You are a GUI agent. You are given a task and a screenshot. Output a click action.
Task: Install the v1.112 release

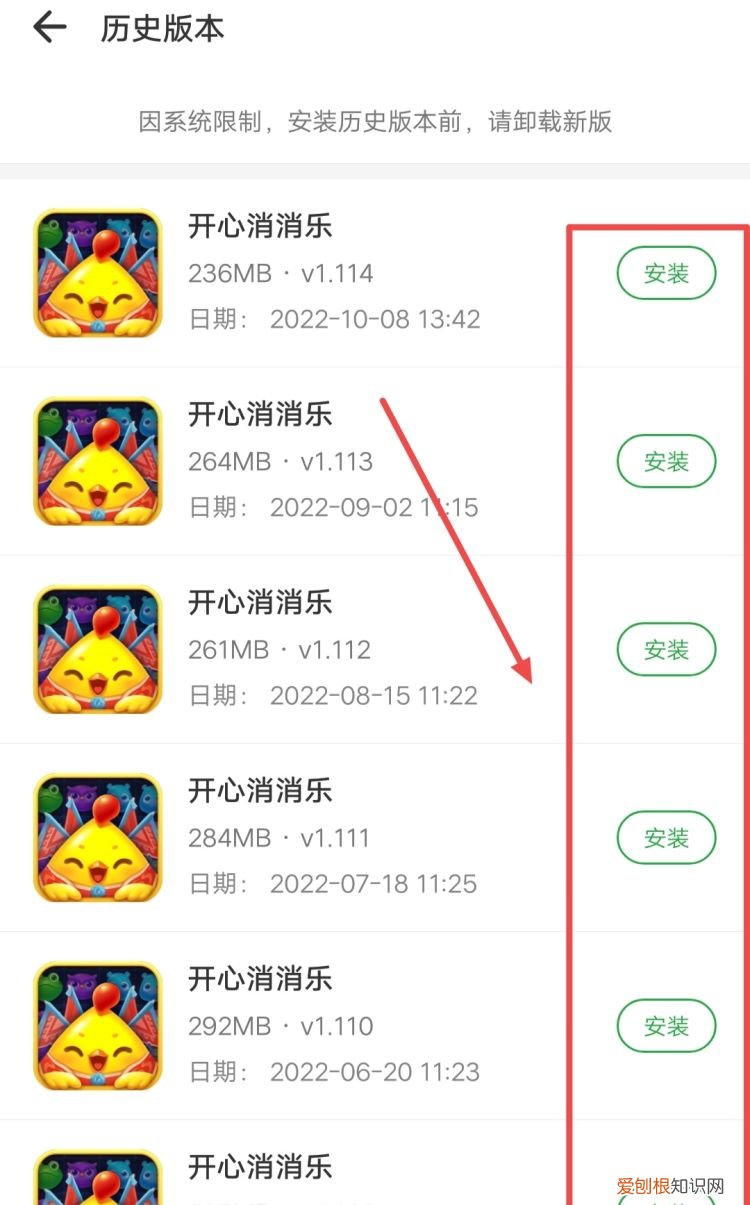pyautogui.click(x=665, y=649)
